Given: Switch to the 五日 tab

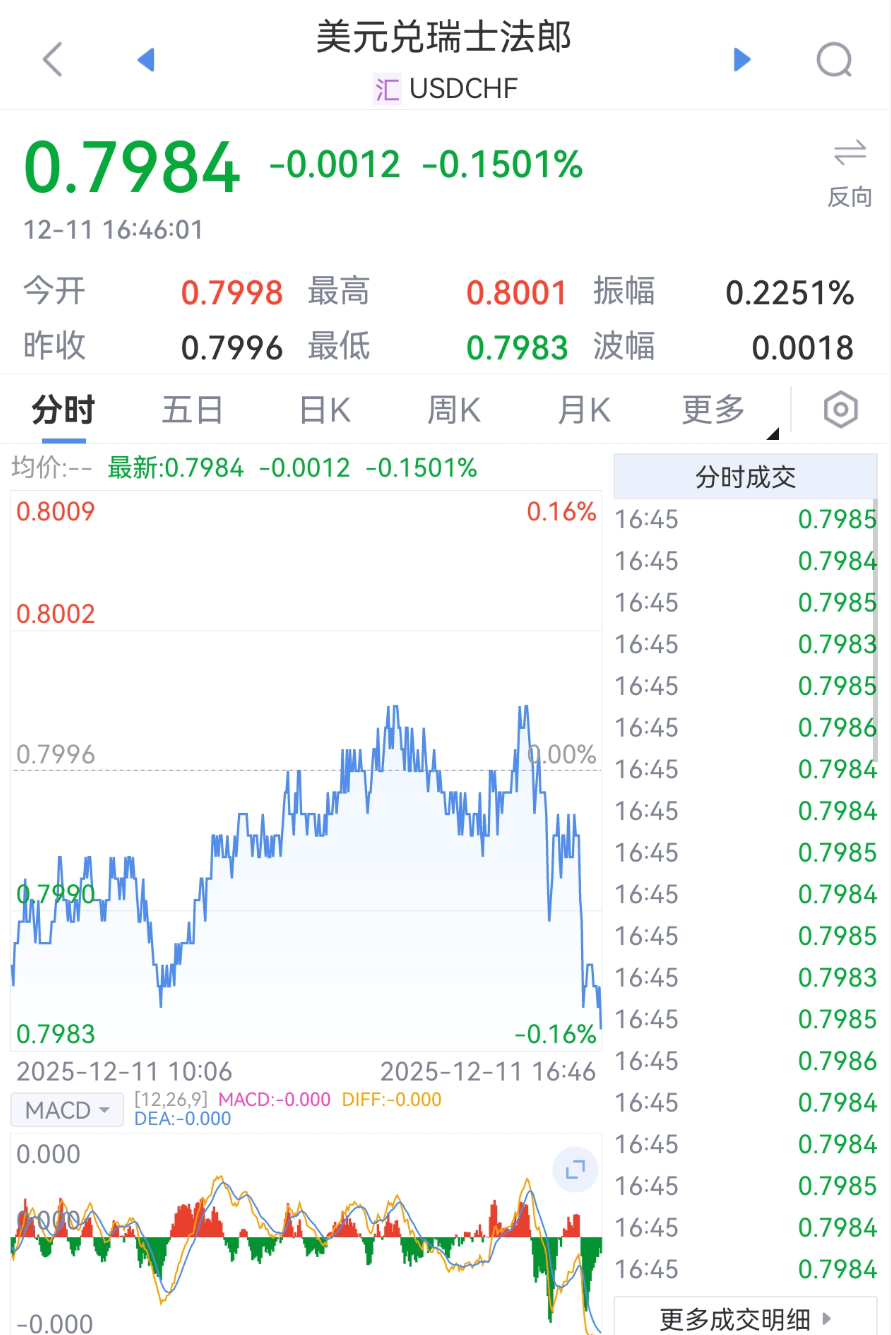Looking at the screenshot, I should [192, 409].
